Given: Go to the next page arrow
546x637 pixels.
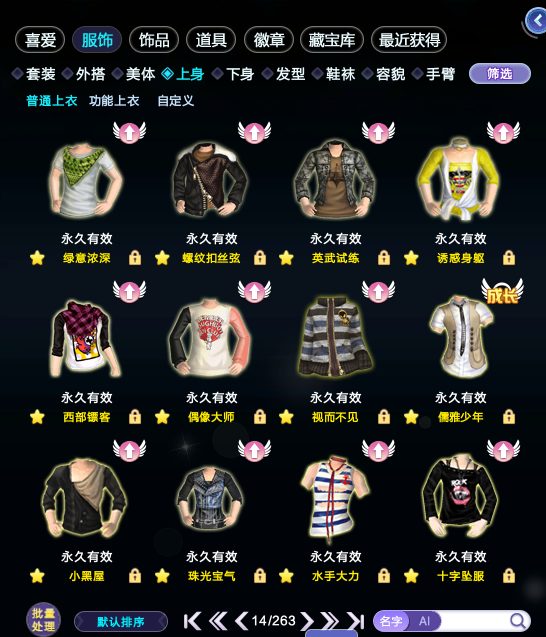Looking at the screenshot, I should 308,621.
